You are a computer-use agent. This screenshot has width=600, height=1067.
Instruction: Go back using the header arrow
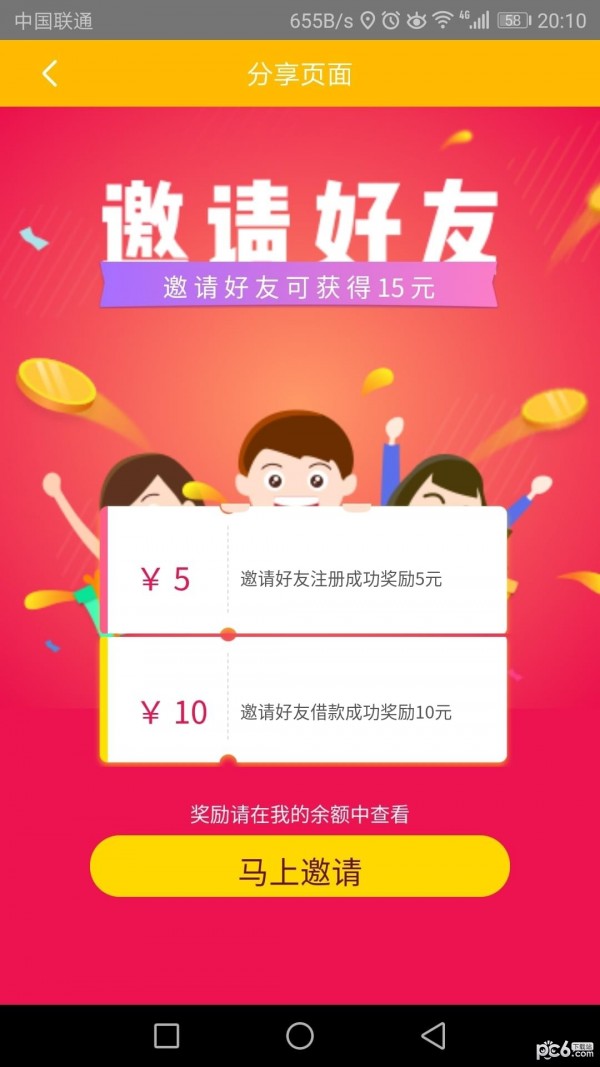tap(49, 73)
